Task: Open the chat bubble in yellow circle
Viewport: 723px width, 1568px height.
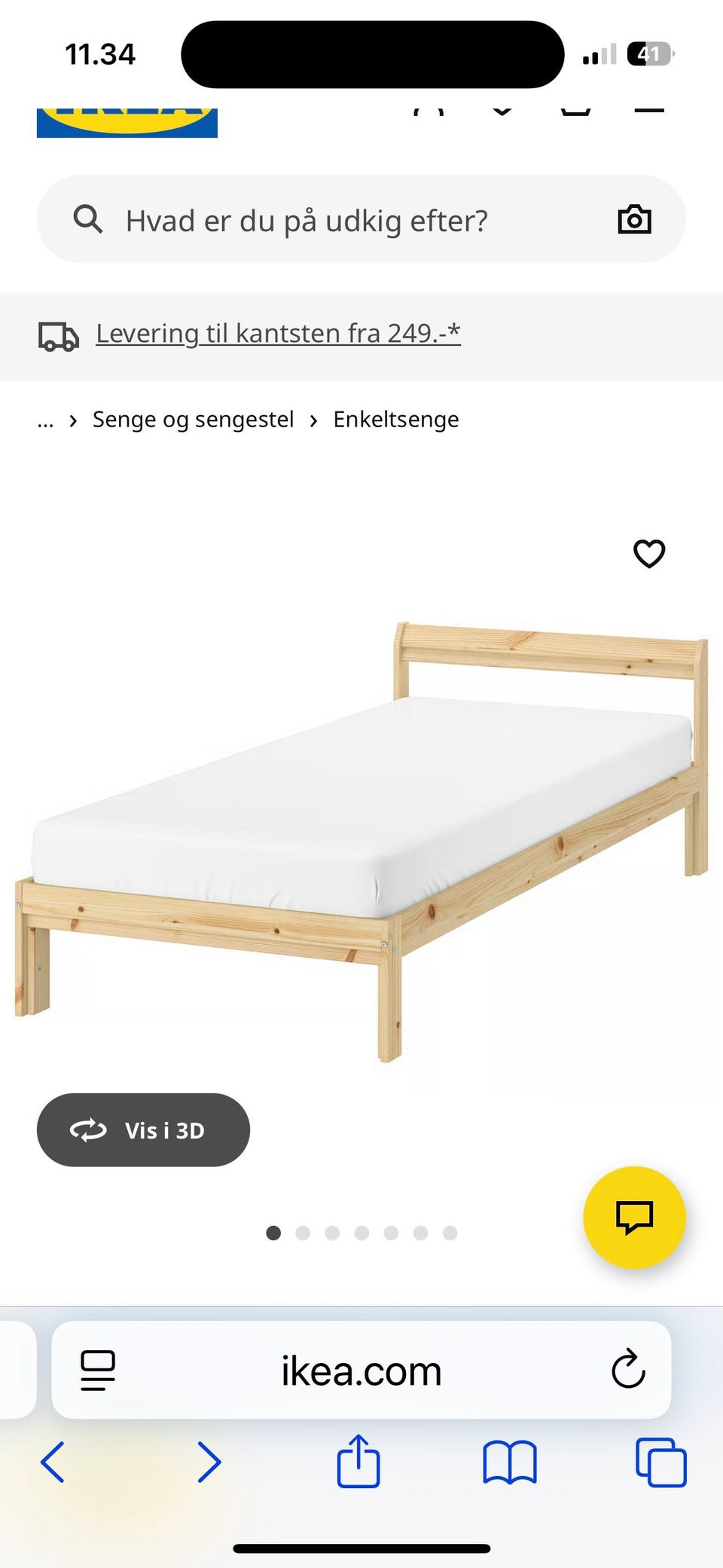Action: 635,1218
